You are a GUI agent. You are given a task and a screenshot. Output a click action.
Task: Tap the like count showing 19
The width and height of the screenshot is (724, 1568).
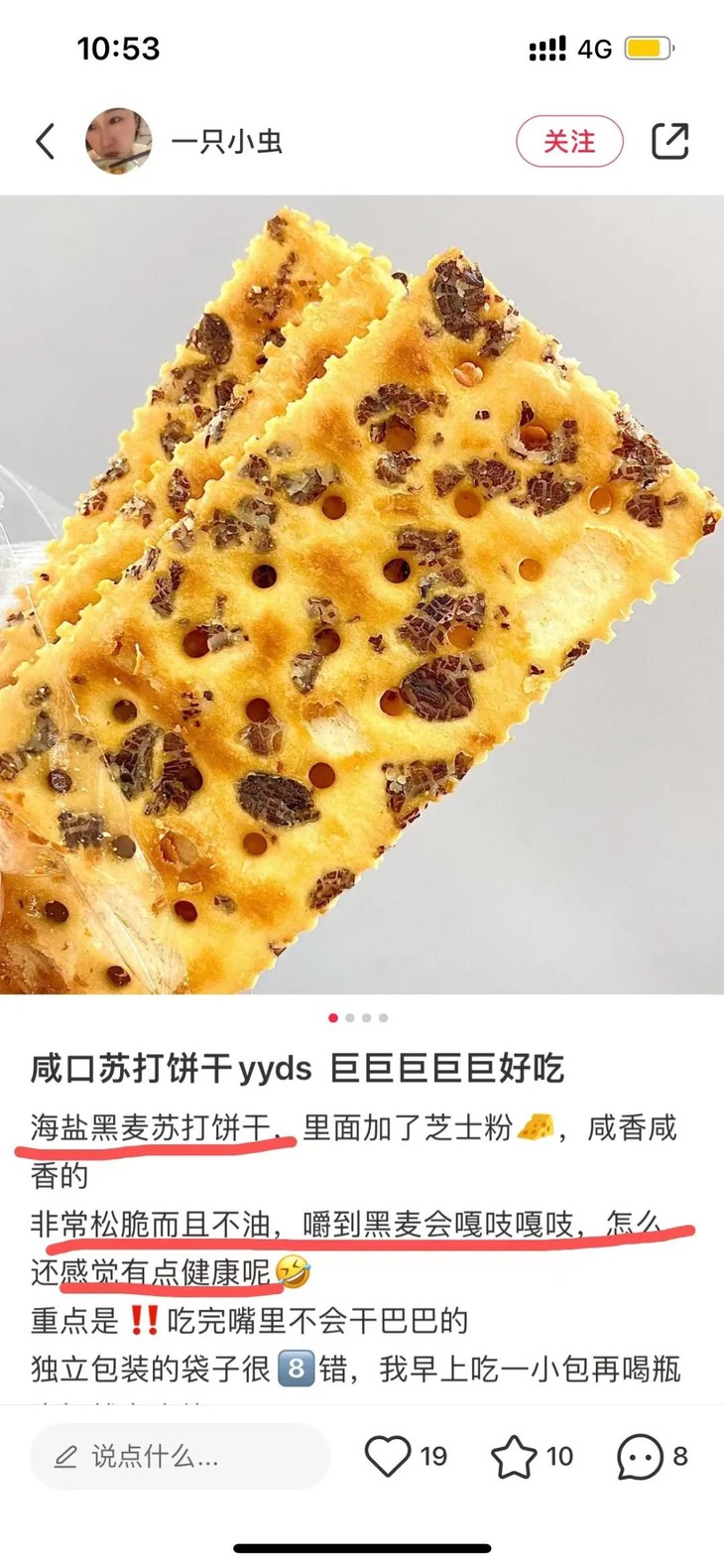(430, 1456)
